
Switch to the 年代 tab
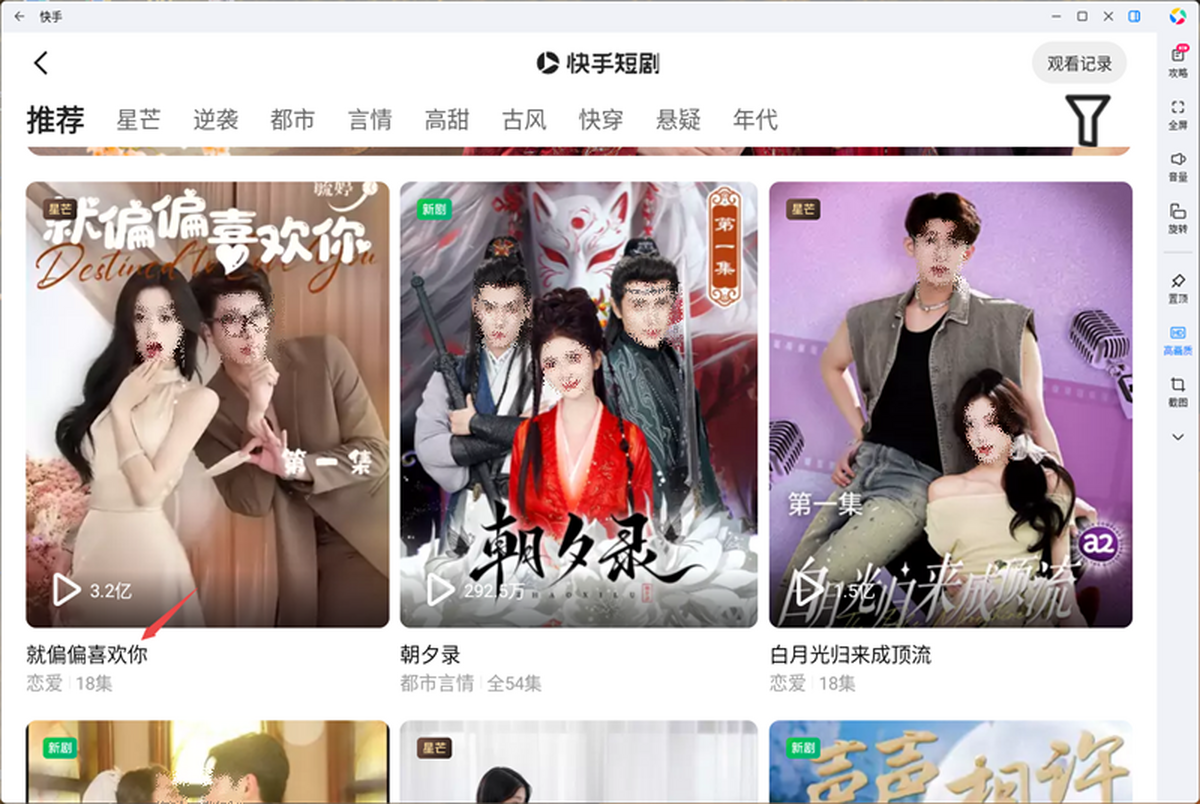pyautogui.click(x=755, y=120)
